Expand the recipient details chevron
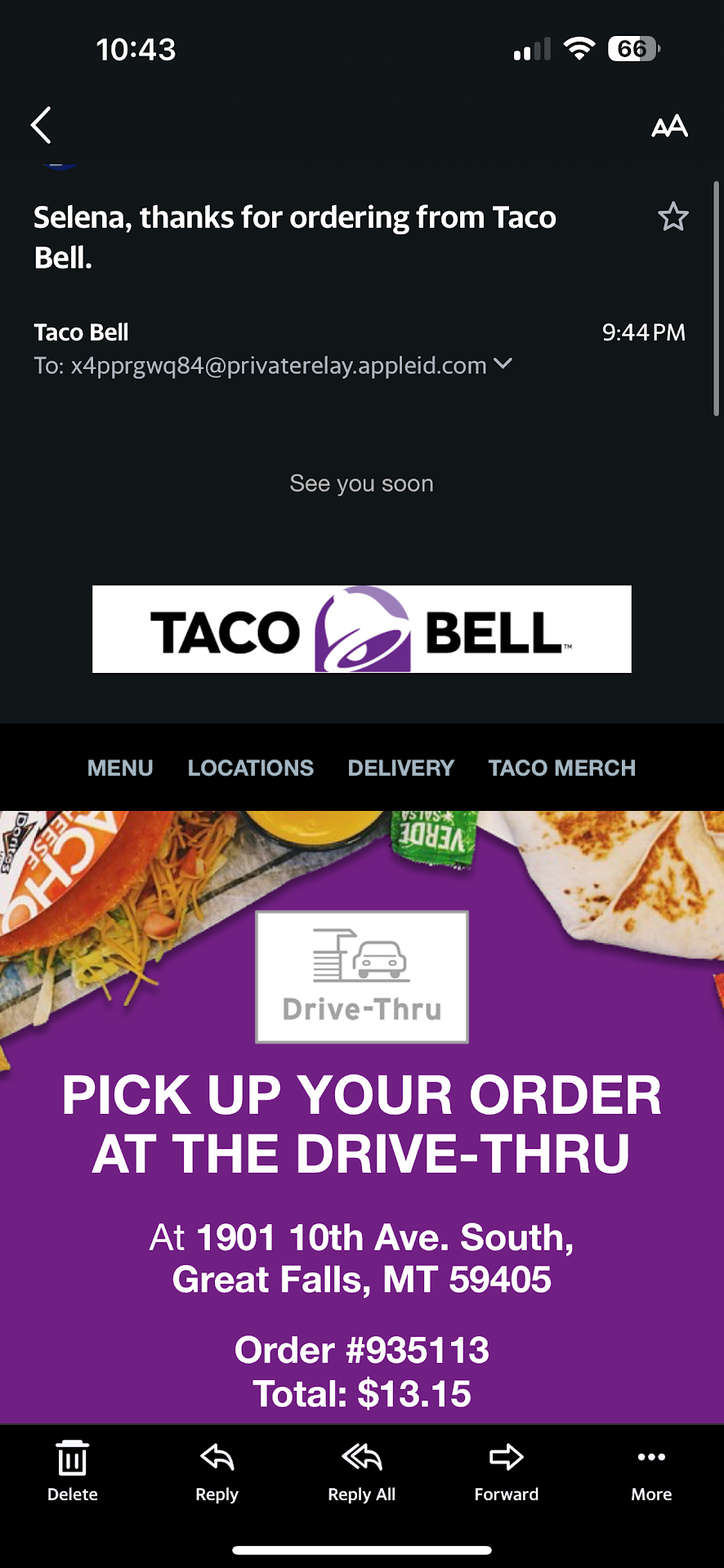 click(x=503, y=364)
